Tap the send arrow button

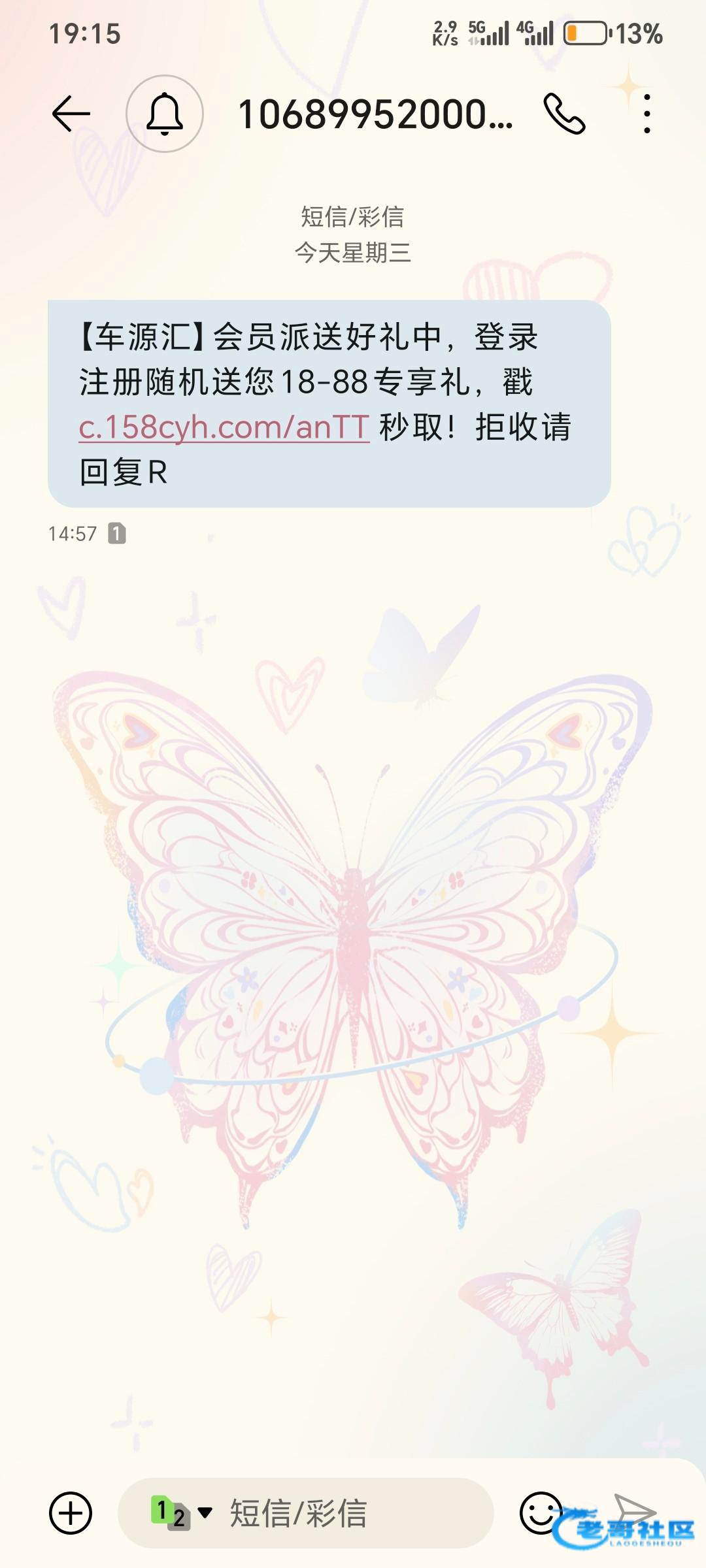[634, 1511]
